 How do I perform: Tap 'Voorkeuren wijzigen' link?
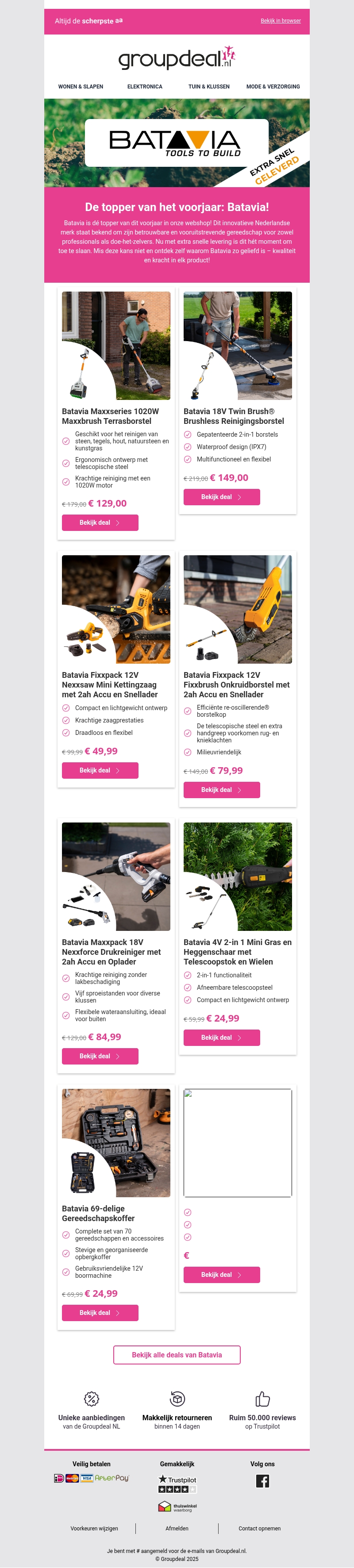tap(94, 1529)
